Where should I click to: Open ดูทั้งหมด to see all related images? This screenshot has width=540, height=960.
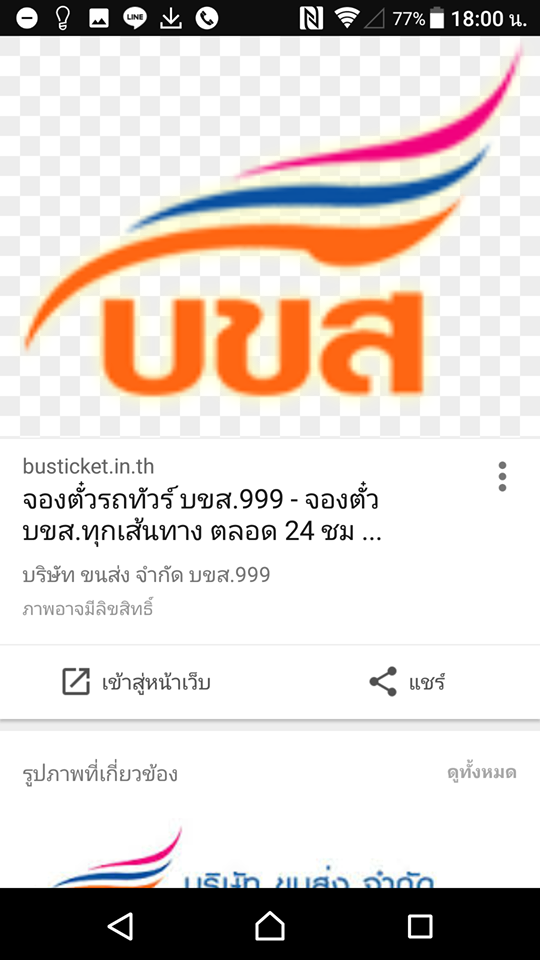[x=481, y=772]
